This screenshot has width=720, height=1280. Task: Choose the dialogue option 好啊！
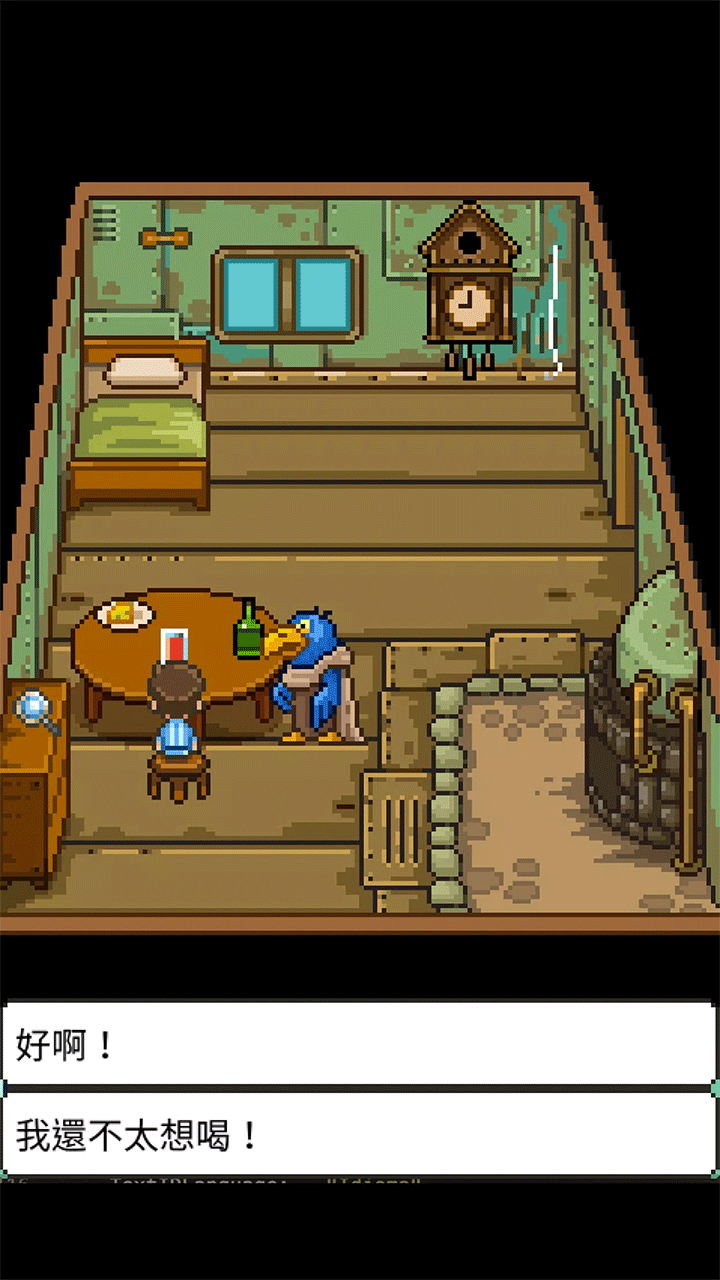360,1044
